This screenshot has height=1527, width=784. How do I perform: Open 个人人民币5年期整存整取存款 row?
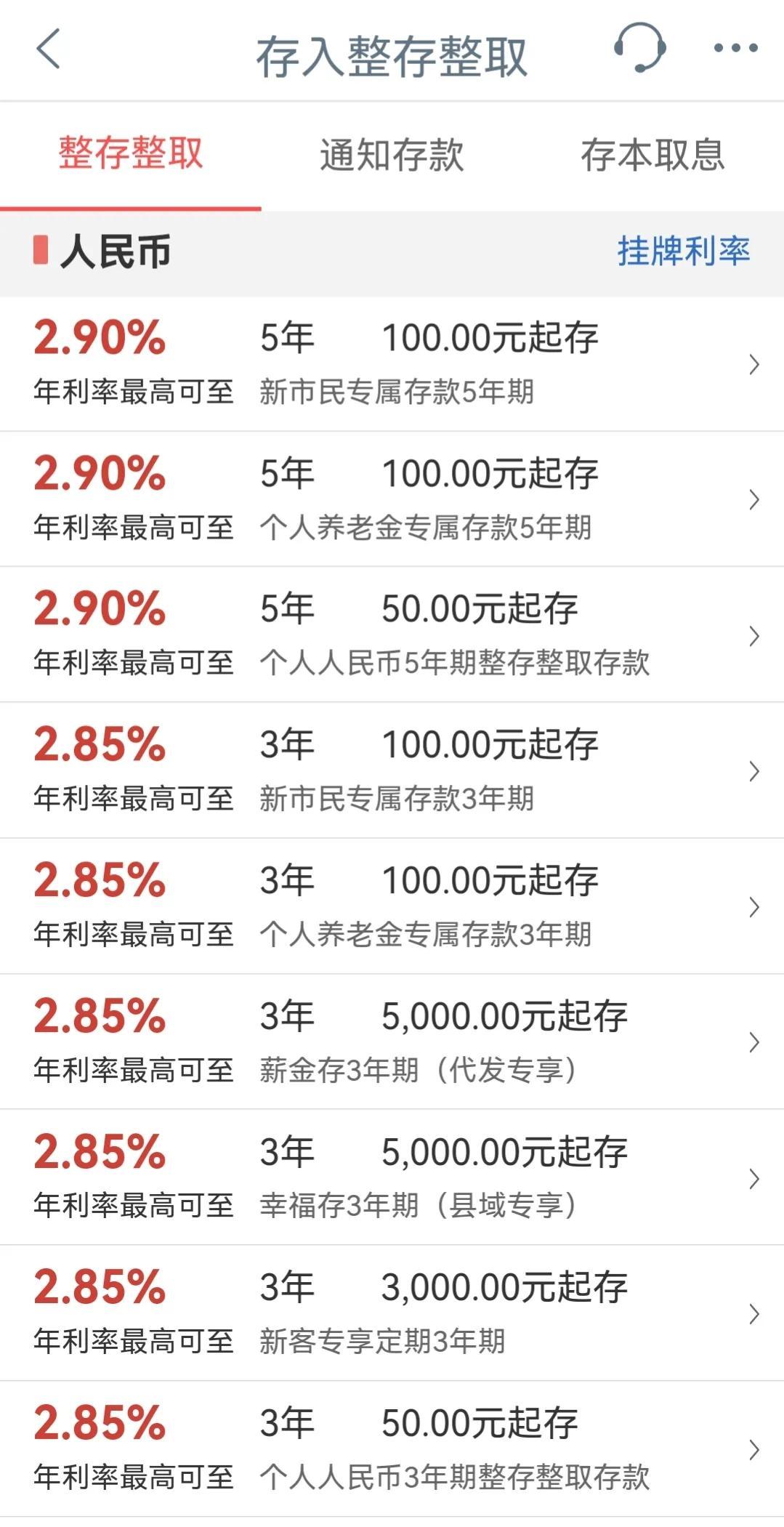(392, 635)
